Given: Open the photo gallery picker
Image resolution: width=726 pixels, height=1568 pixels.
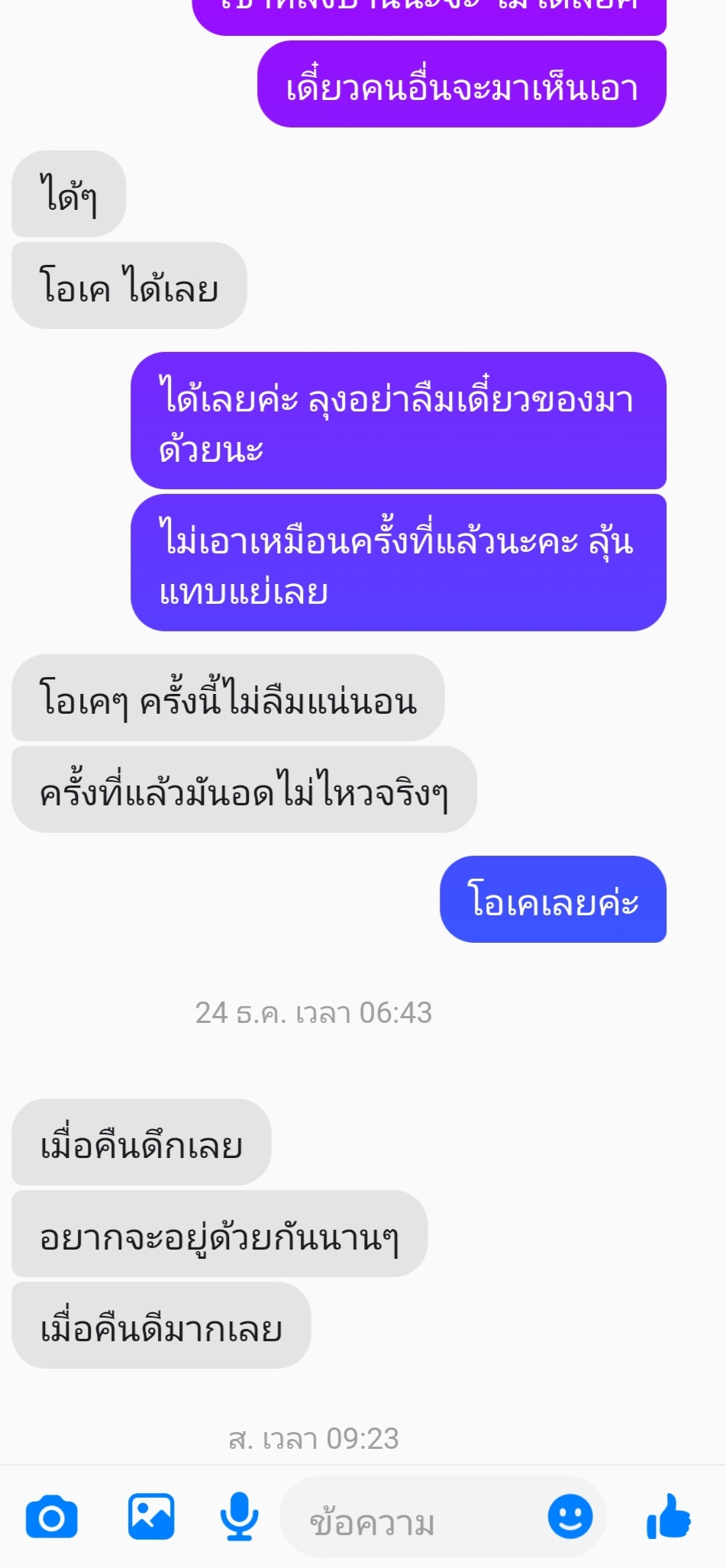Looking at the screenshot, I should pos(150,1516).
